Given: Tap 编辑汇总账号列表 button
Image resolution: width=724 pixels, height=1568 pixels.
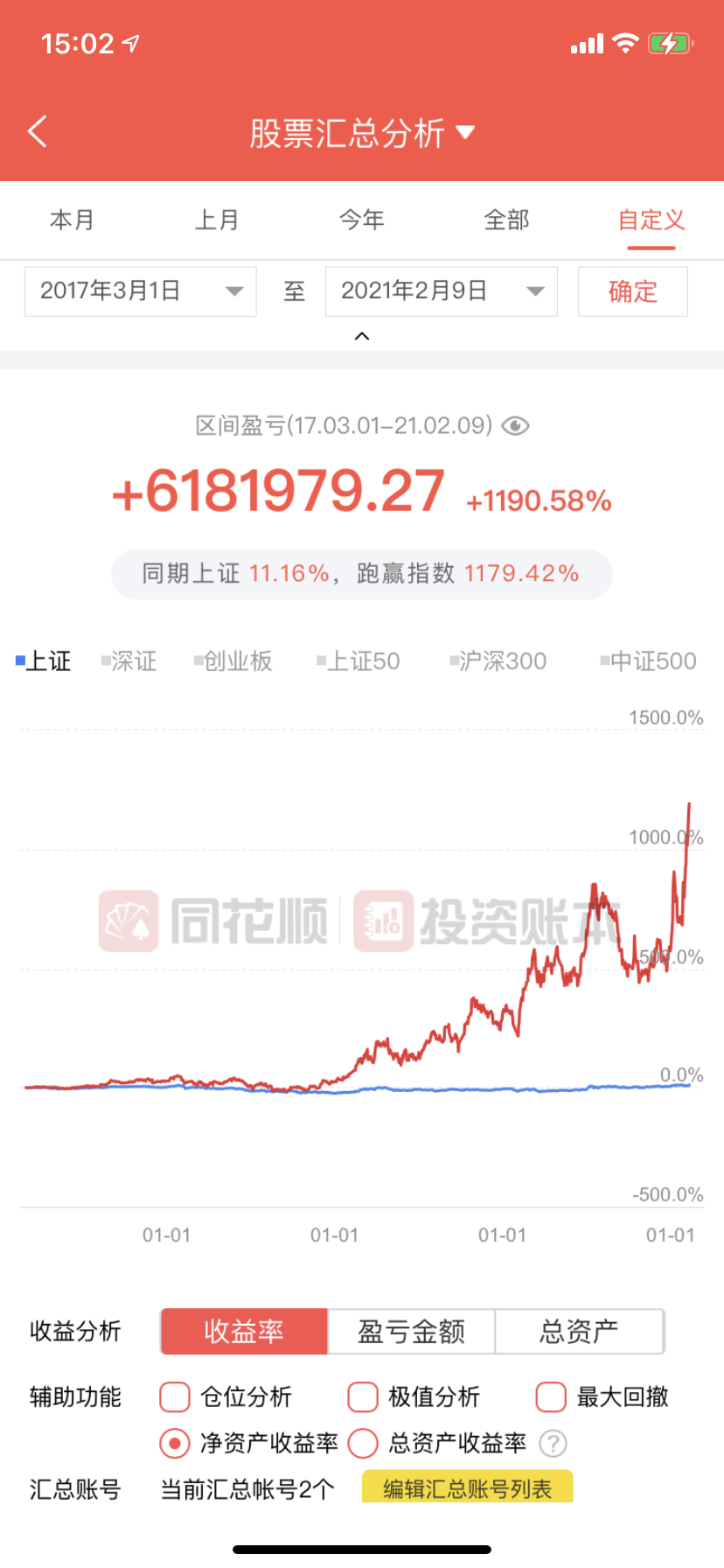Looking at the screenshot, I should click(468, 1487).
